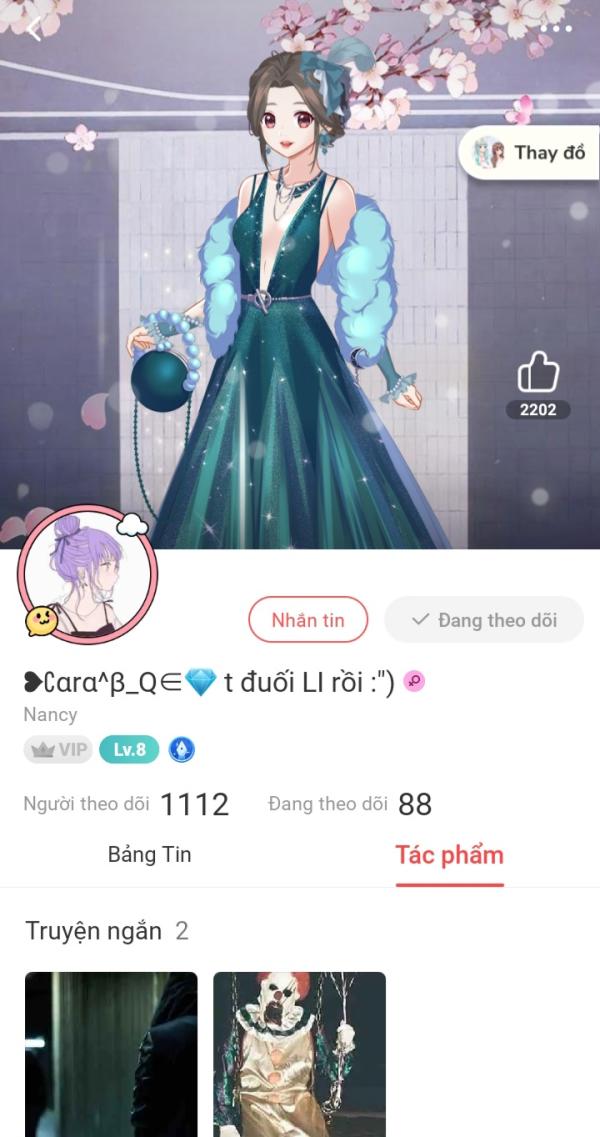Tap the blue writer badge icon

(181, 750)
